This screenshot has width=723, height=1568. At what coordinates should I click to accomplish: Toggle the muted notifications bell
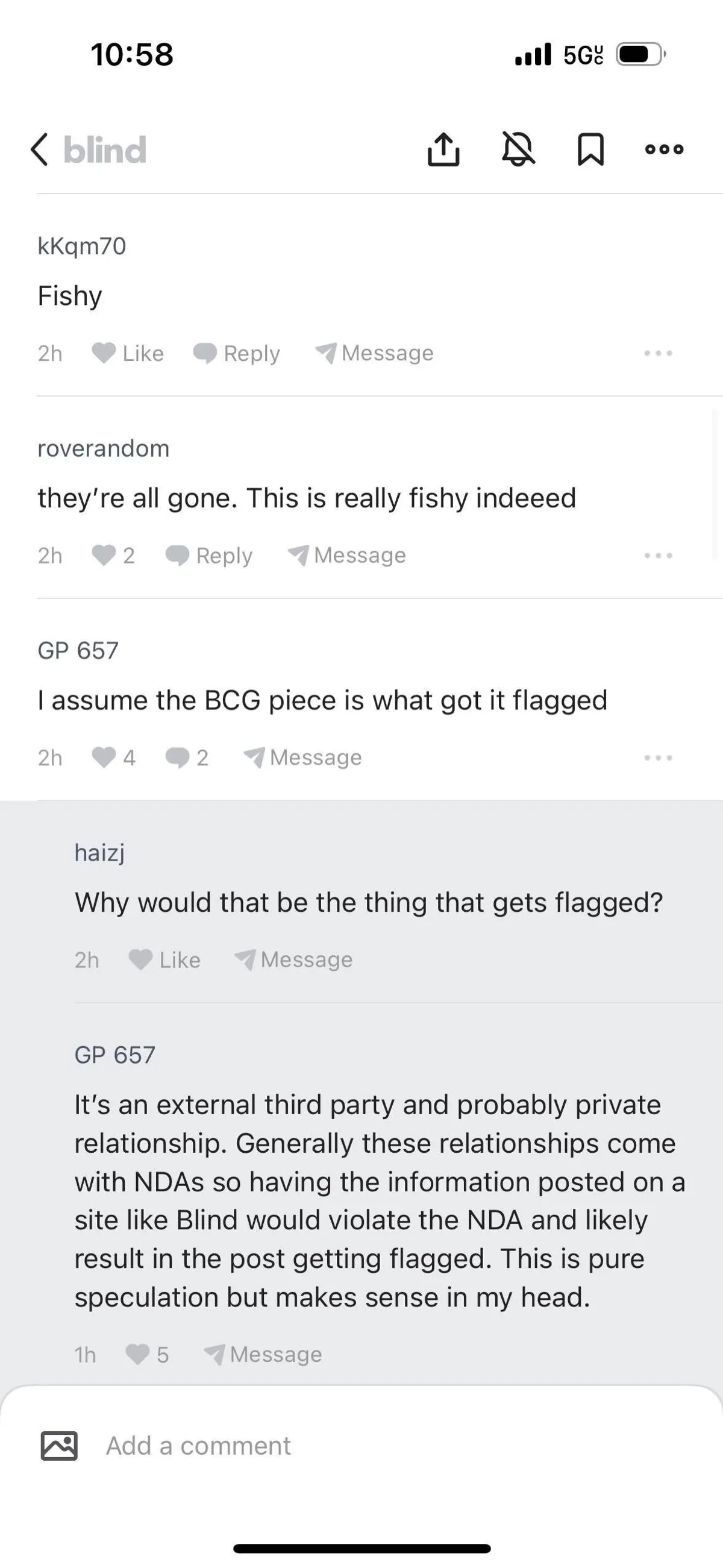click(x=518, y=149)
